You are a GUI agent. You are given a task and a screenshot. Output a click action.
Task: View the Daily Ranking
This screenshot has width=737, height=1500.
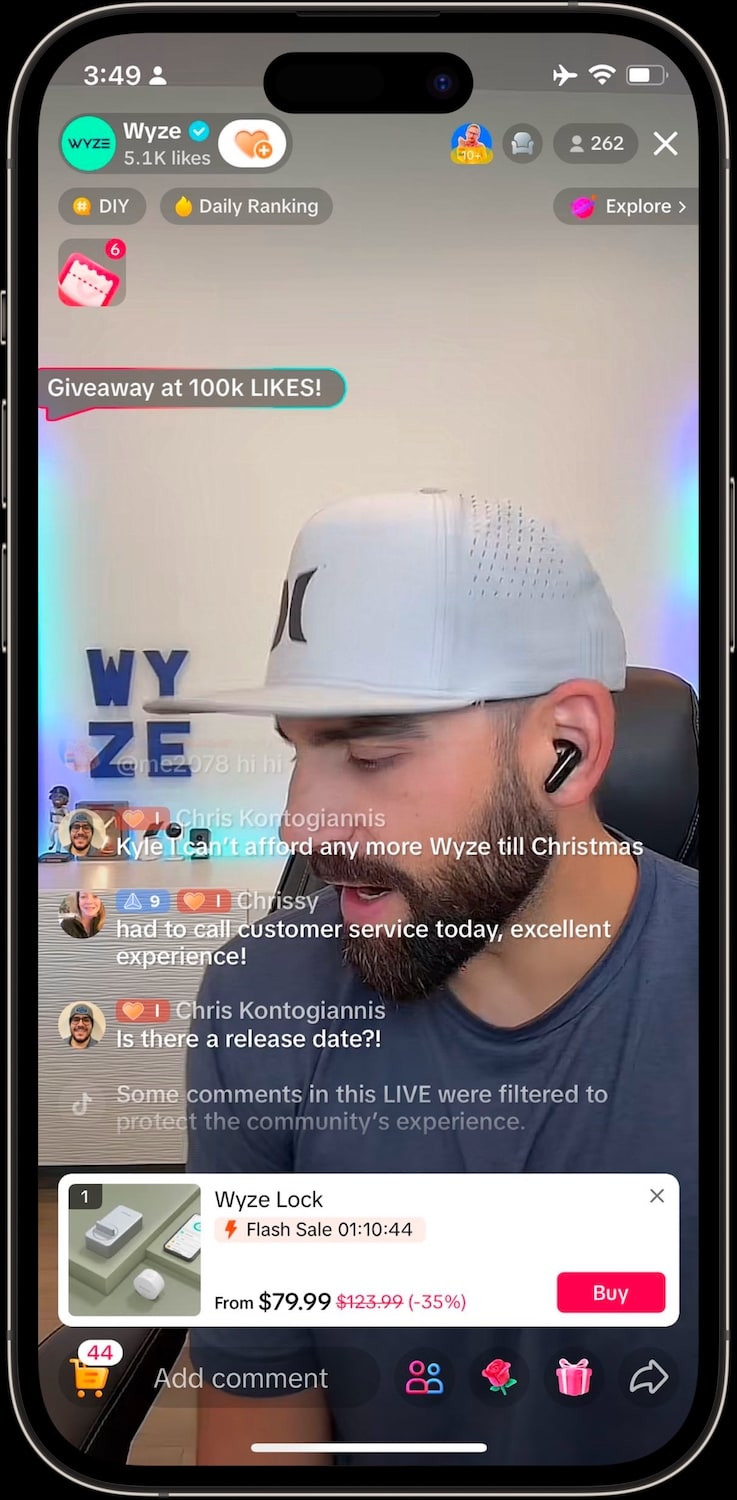click(246, 207)
